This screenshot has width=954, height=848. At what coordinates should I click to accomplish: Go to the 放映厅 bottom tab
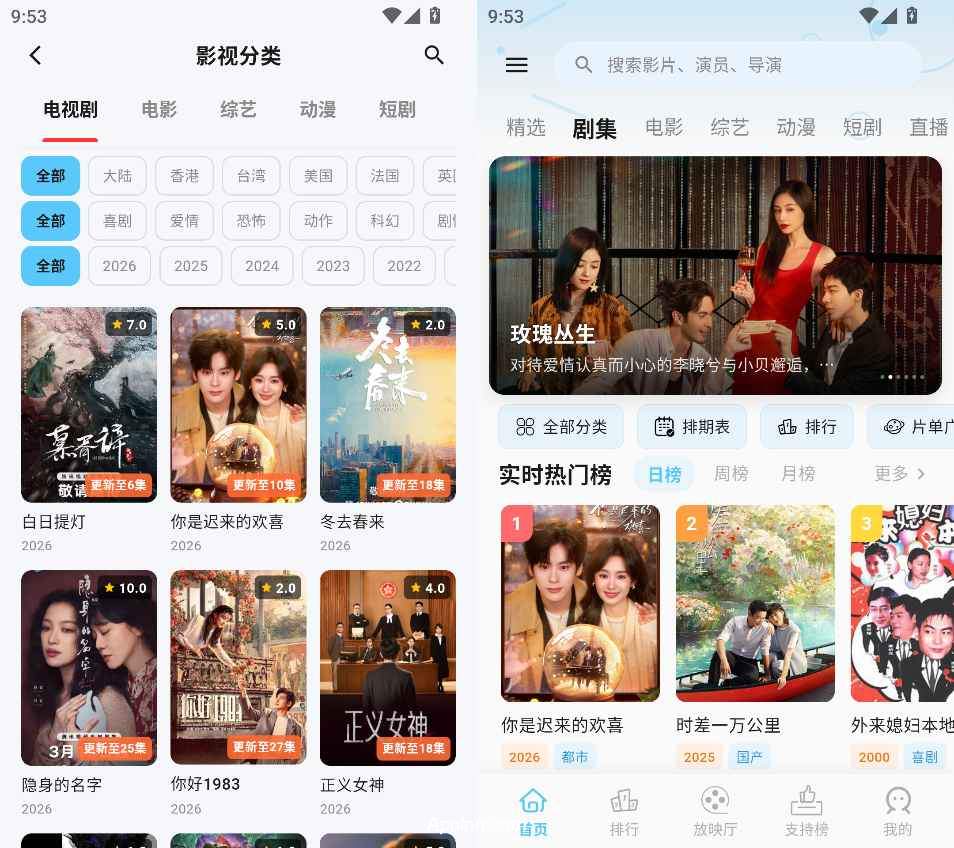point(715,811)
